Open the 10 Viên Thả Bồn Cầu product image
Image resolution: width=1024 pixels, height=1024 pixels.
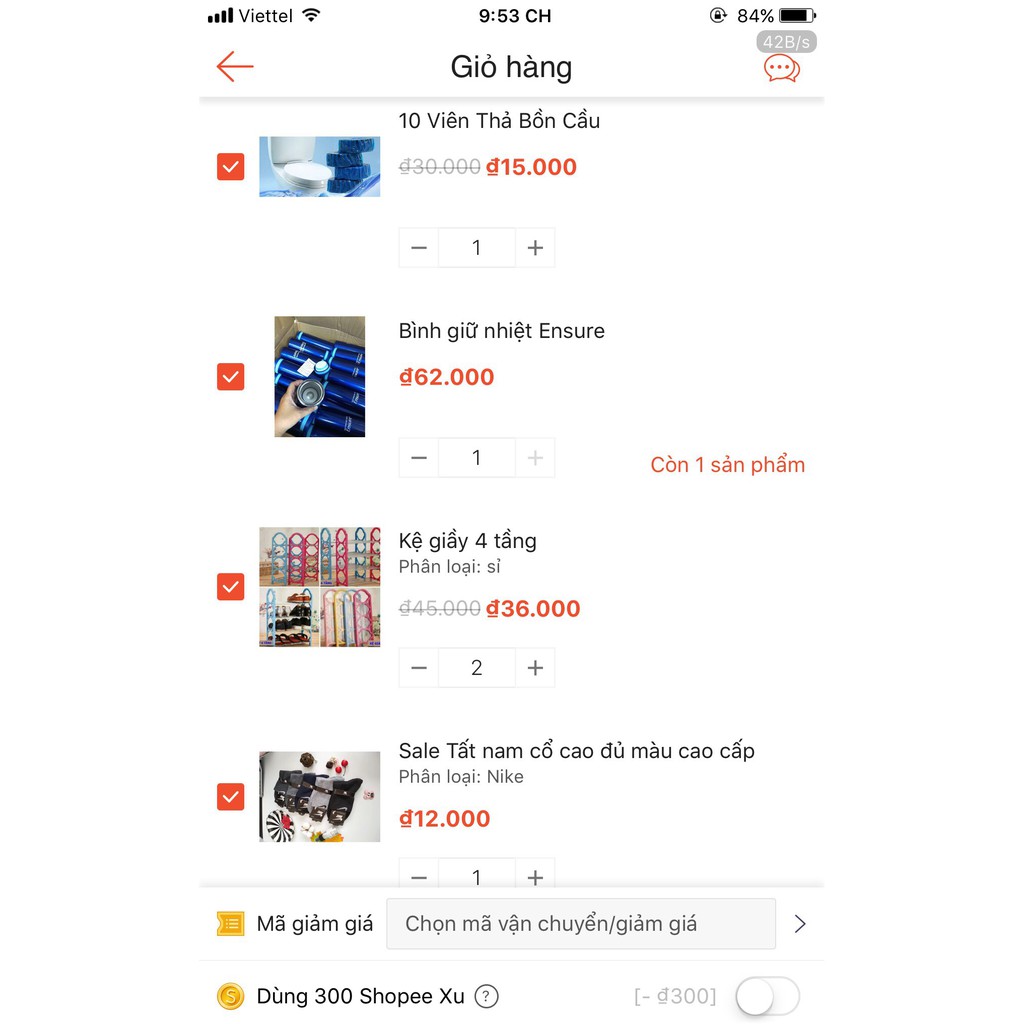pyautogui.click(x=319, y=166)
